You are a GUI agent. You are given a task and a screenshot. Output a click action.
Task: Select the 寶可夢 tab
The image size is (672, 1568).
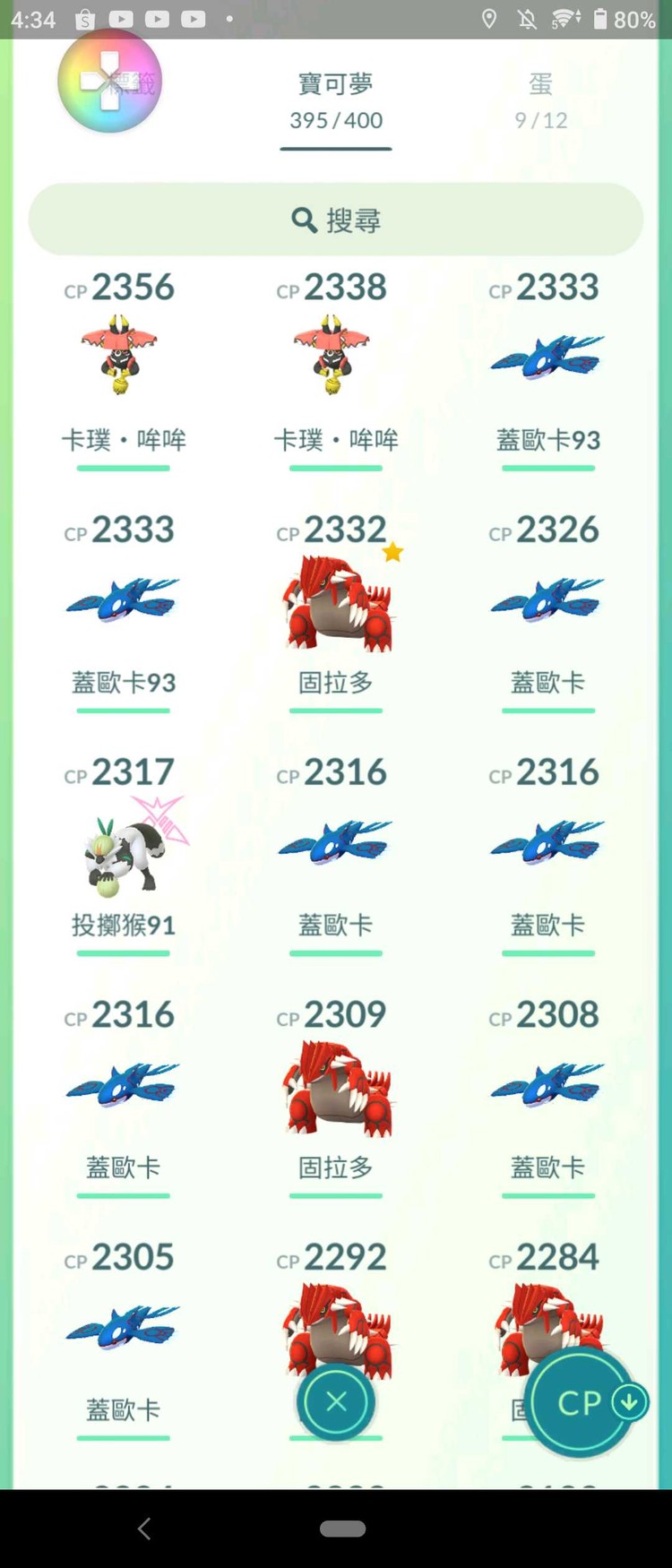tap(336, 100)
